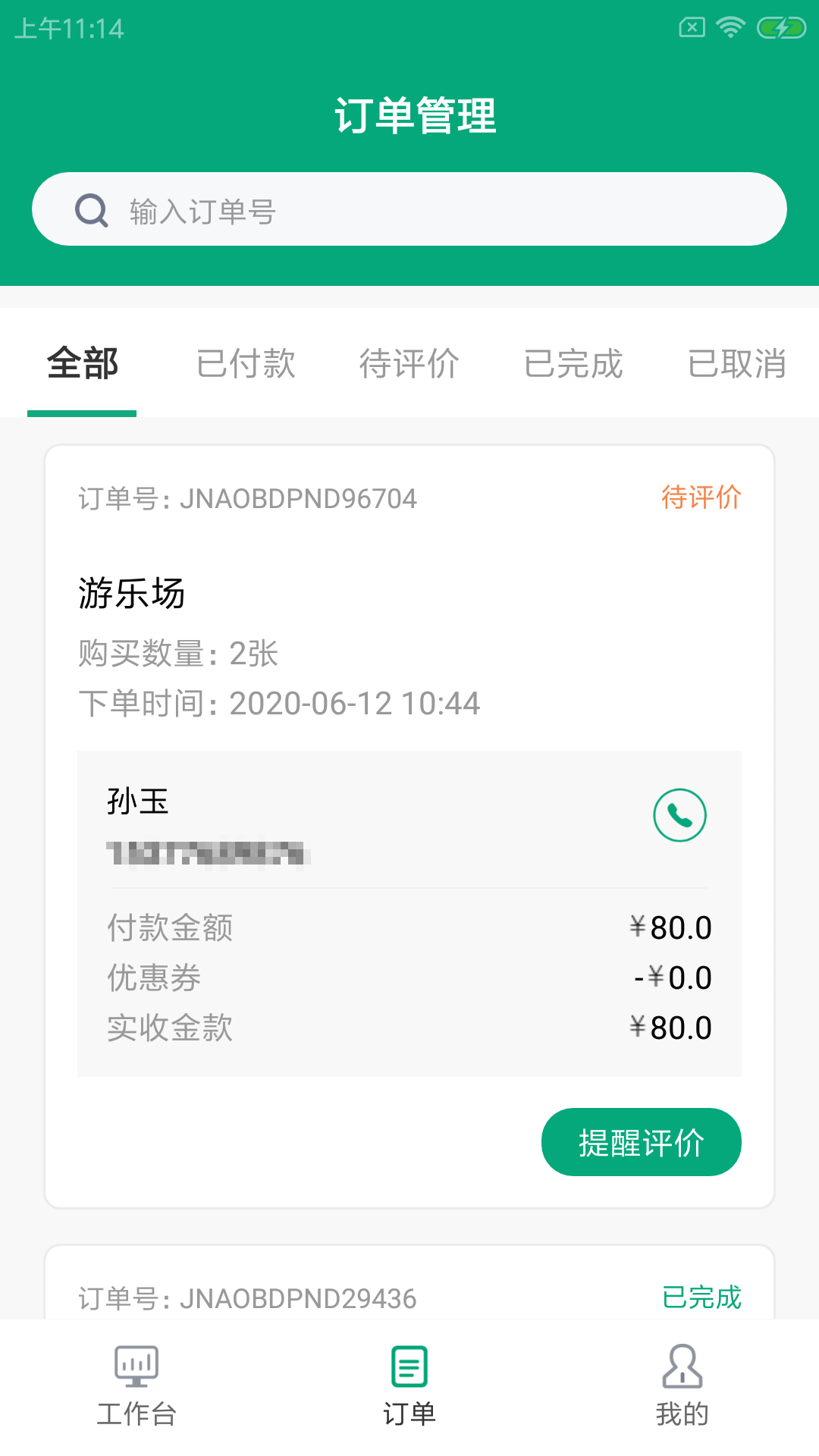Open the 已取消 tab
The height and width of the screenshot is (1456, 819).
point(736,364)
